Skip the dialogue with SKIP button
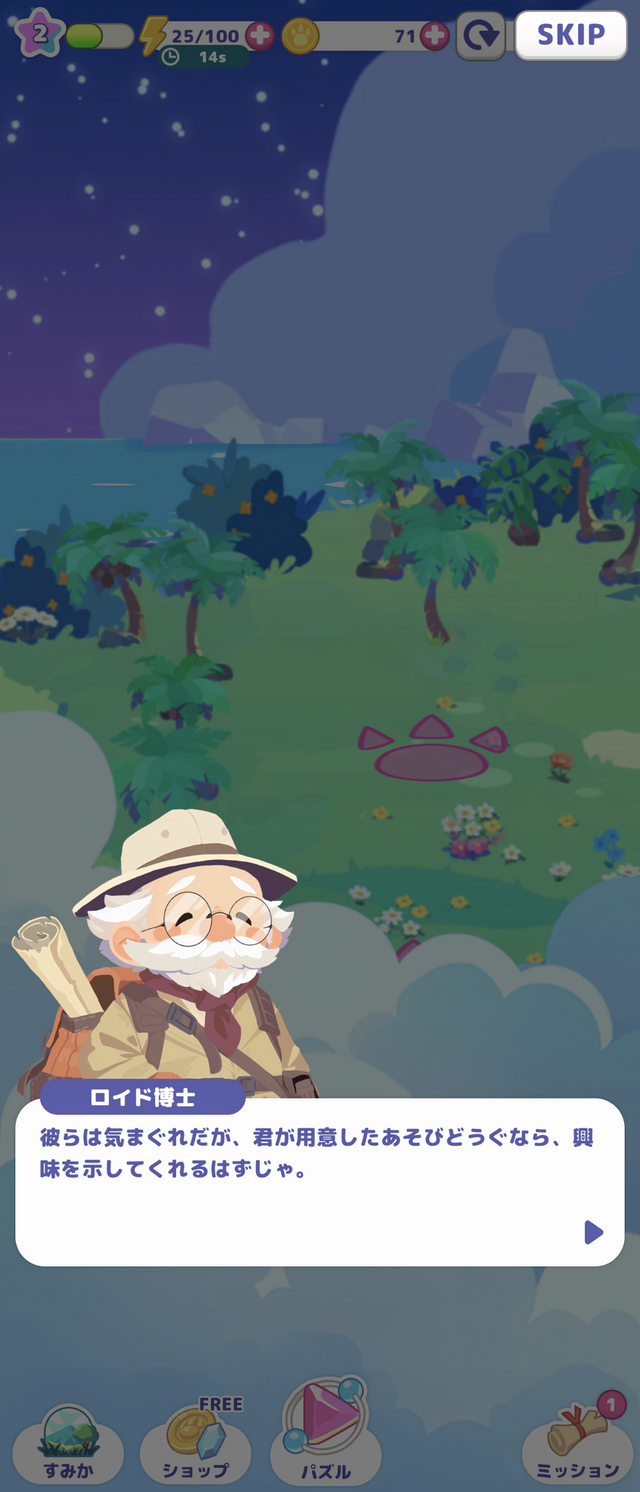 point(570,35)
